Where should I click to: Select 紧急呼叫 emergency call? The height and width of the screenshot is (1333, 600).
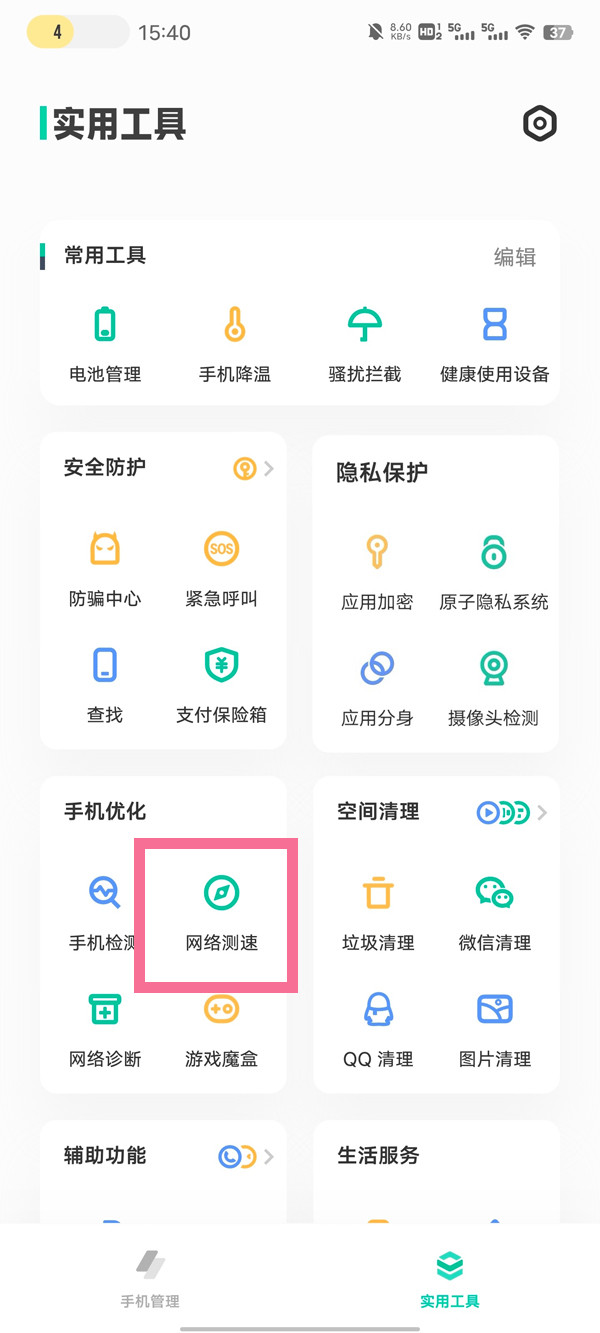pos(222,569)
